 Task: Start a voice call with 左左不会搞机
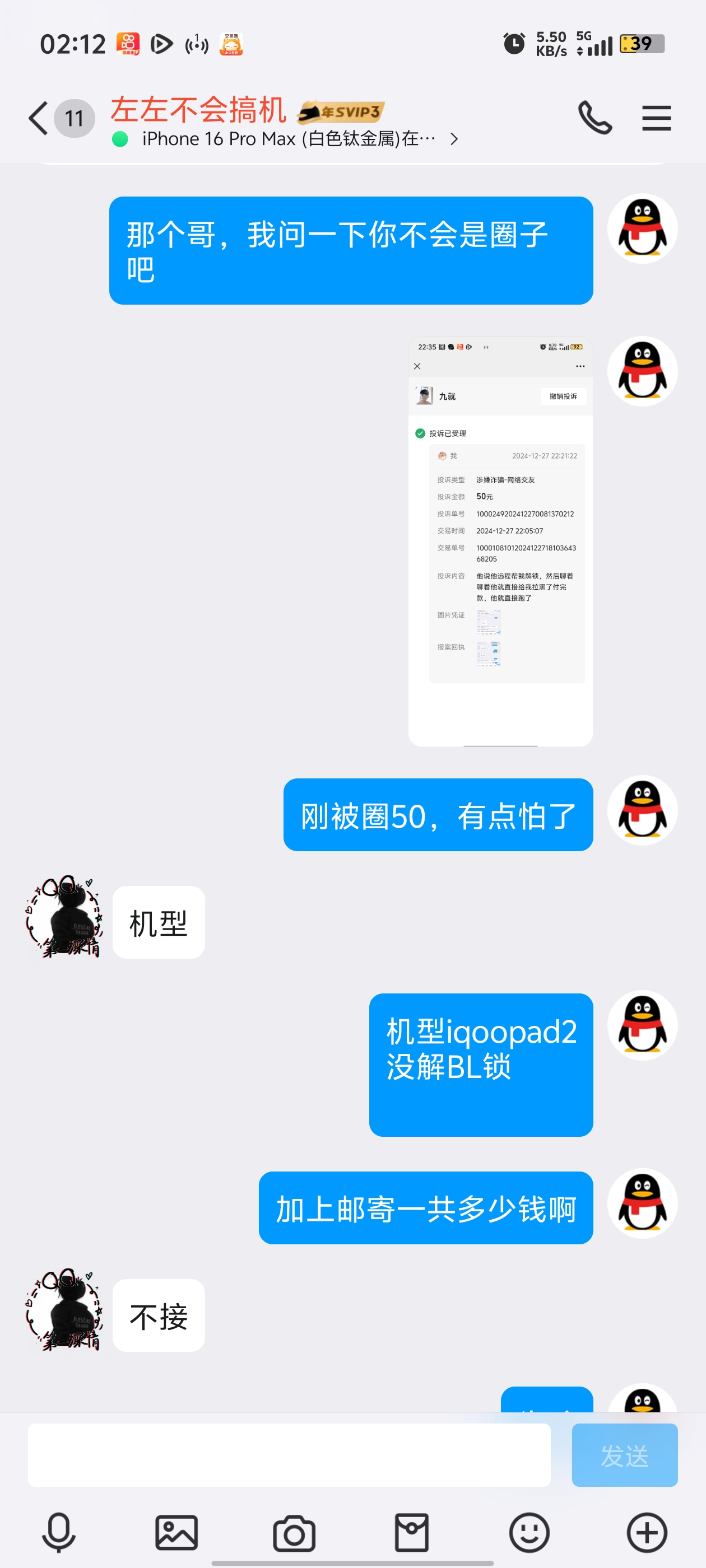click(x=594, y=118)
